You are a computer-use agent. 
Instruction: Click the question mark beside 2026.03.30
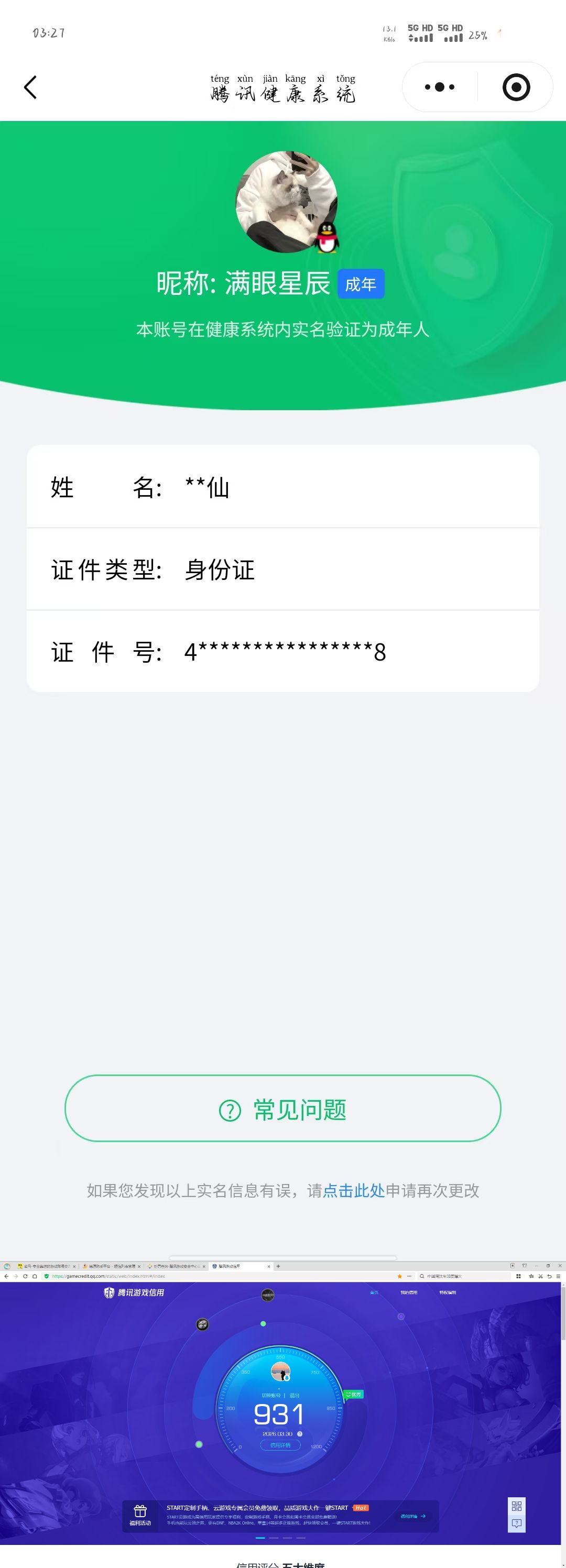click(x=299, y=1433)
